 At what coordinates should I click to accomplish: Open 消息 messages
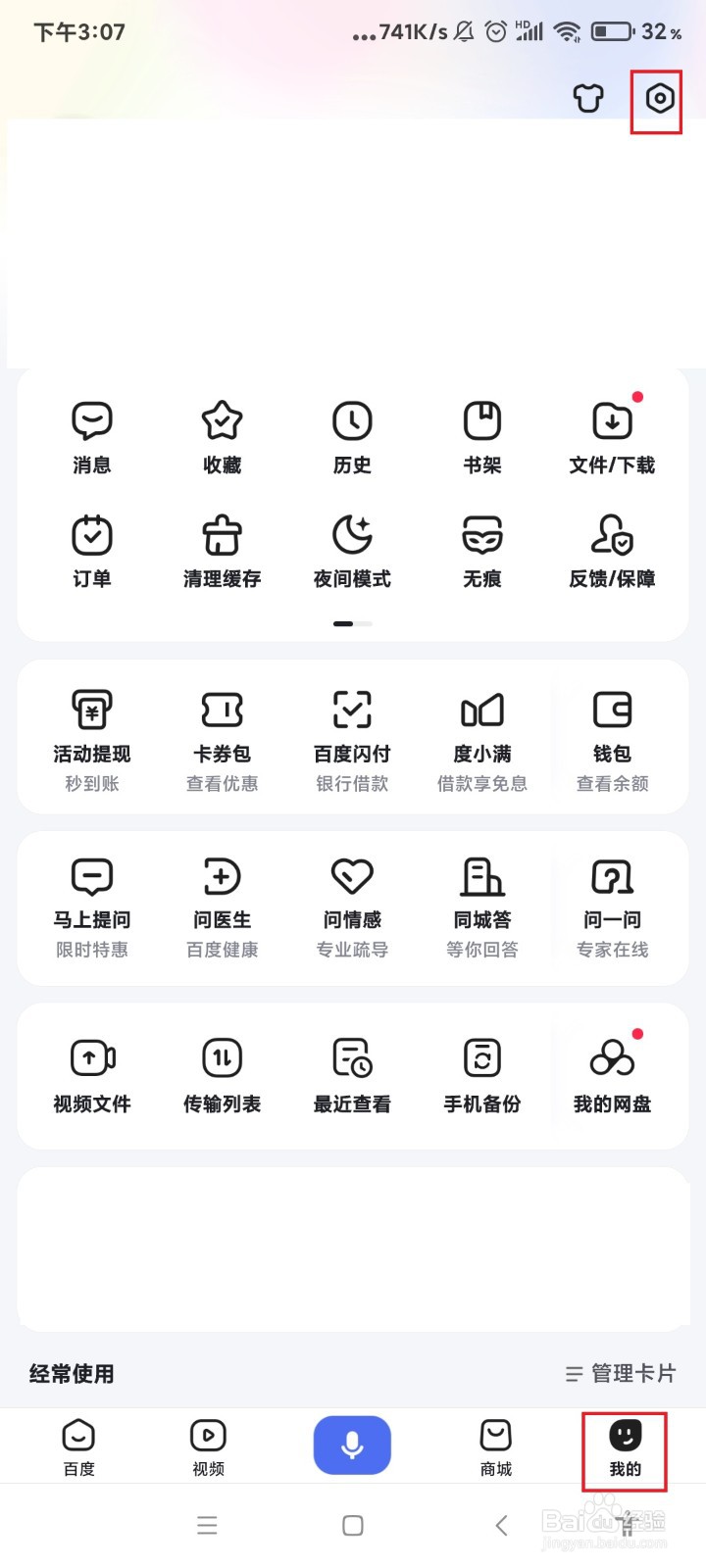92,437
